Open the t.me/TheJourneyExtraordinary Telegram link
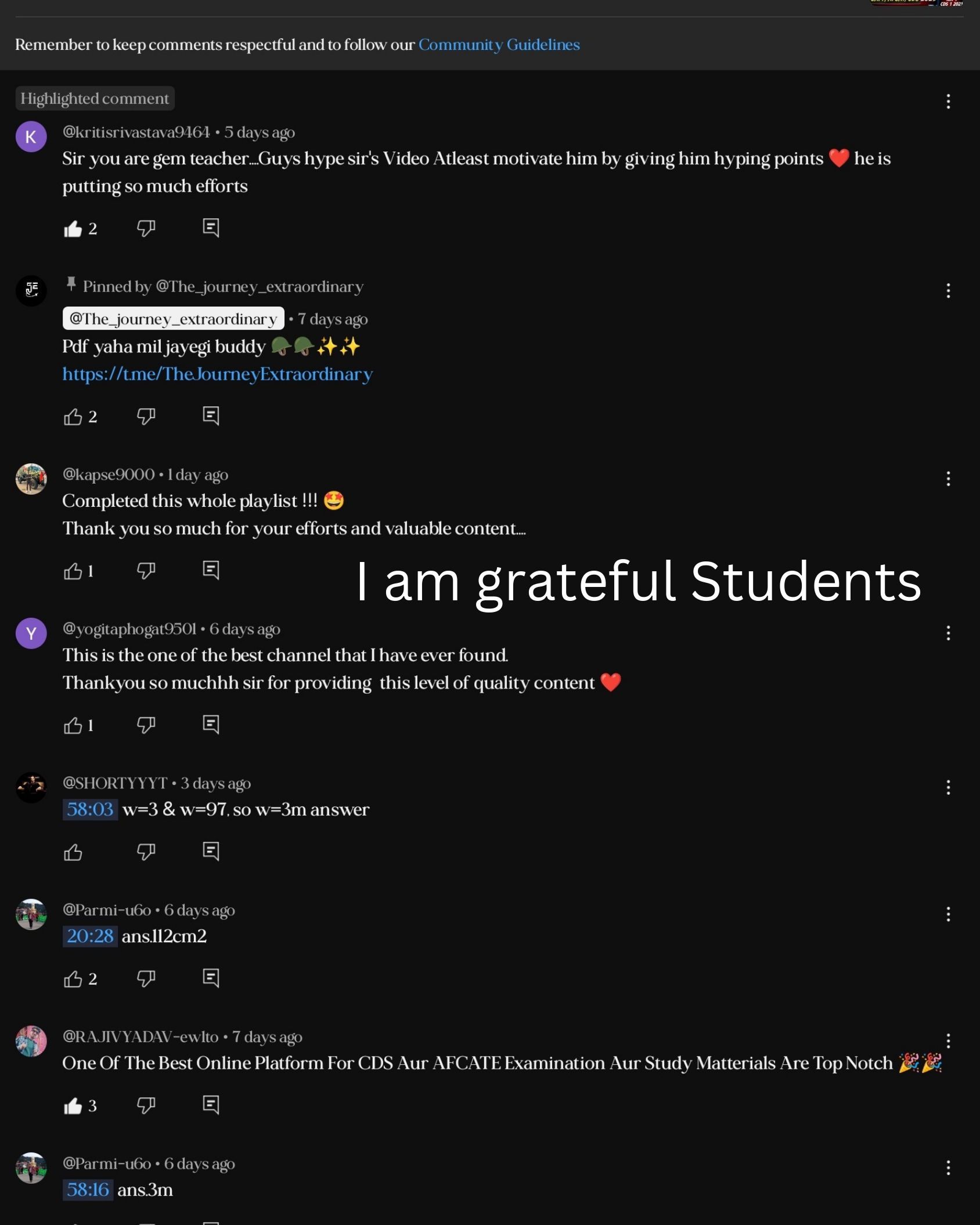Image resolution: width=980 pixels, height=1225 pixels. 217,374
